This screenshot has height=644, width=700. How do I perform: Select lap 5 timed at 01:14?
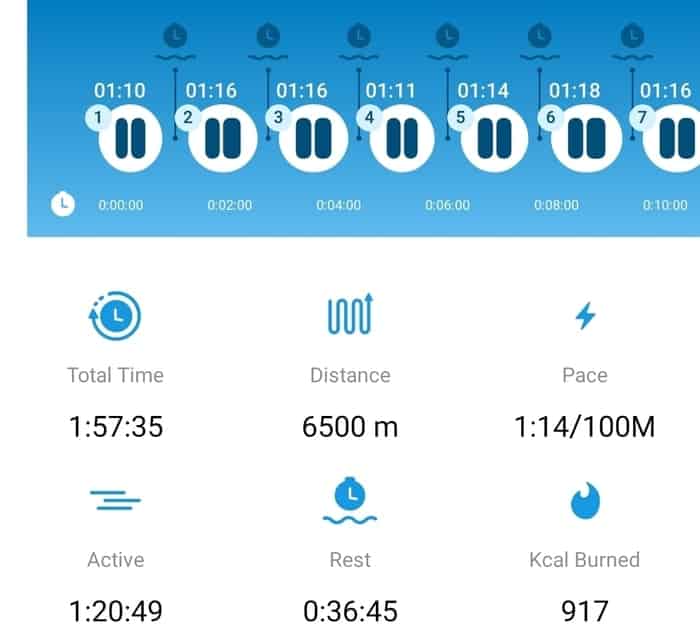click(493, 137)
